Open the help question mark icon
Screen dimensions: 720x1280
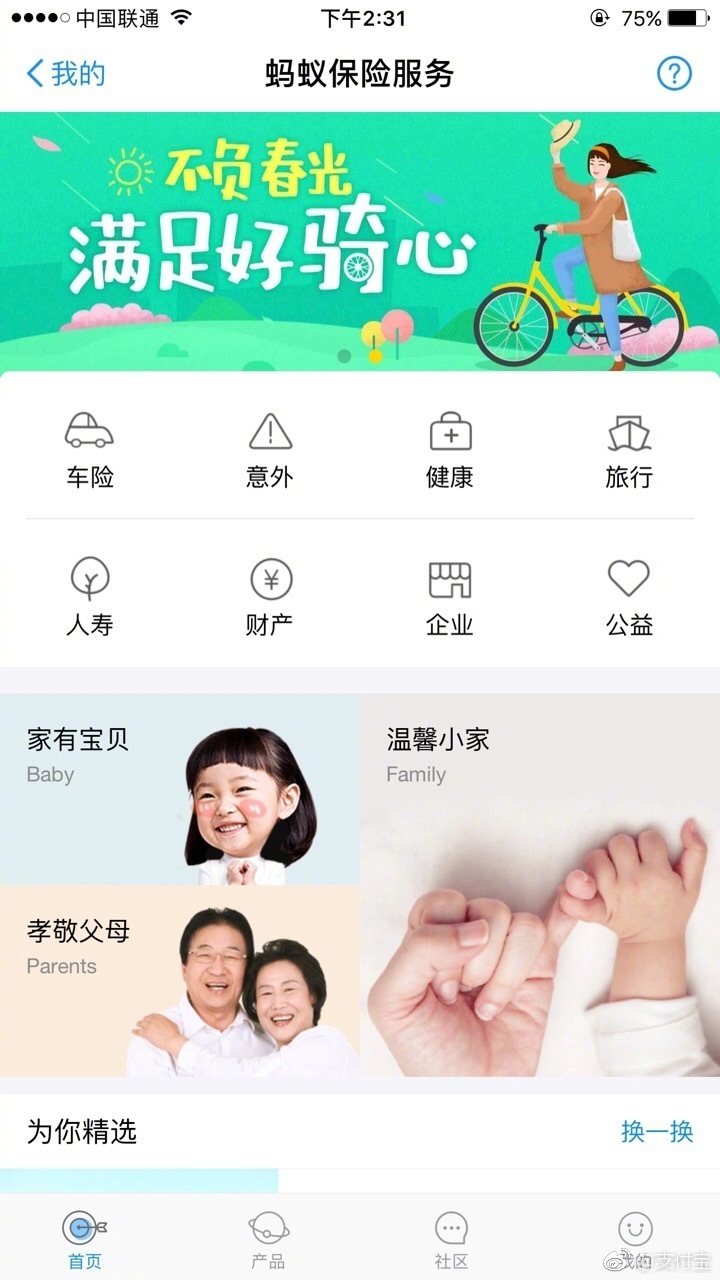674,73
